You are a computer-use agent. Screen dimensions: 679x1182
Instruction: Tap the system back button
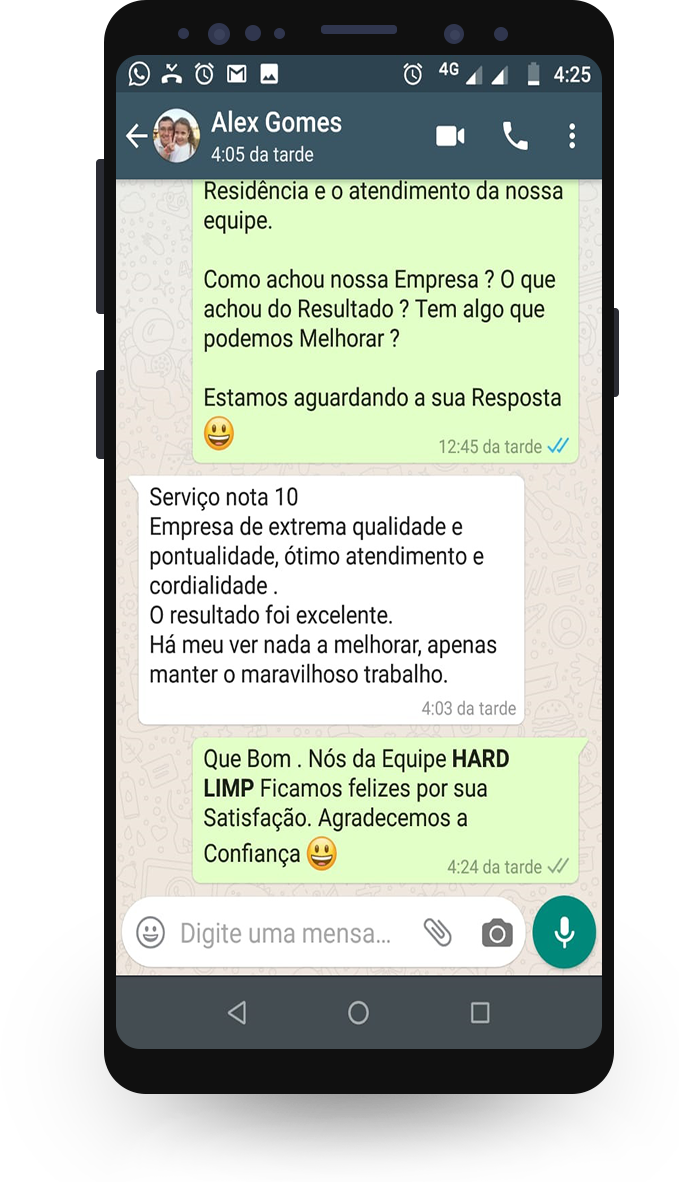(x=237, y=1013)
